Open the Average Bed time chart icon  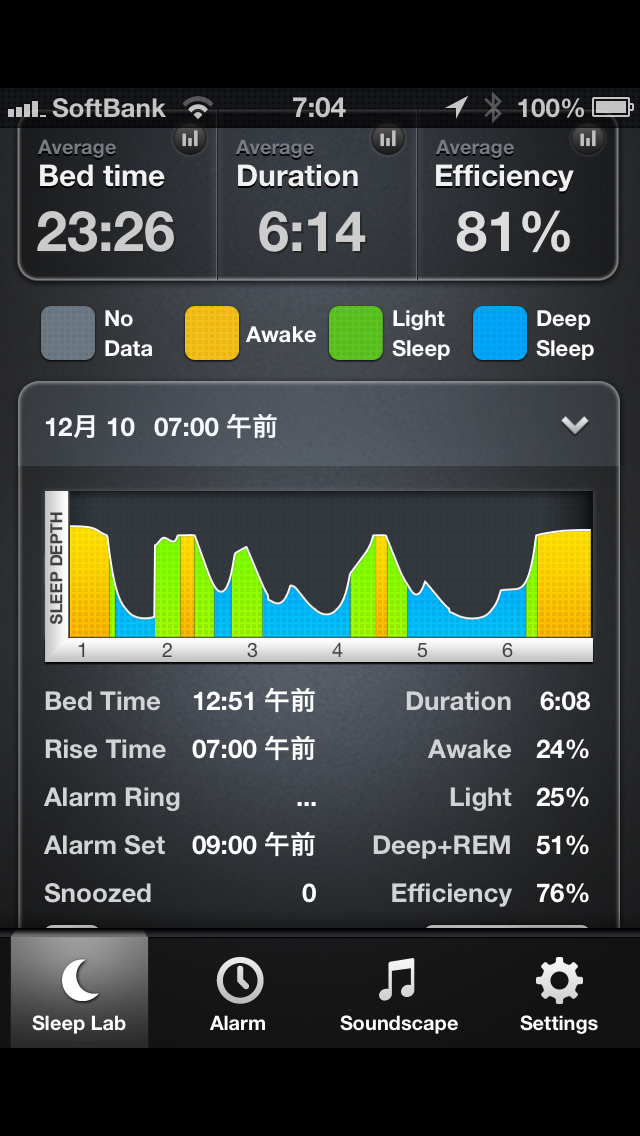point(189,139)
